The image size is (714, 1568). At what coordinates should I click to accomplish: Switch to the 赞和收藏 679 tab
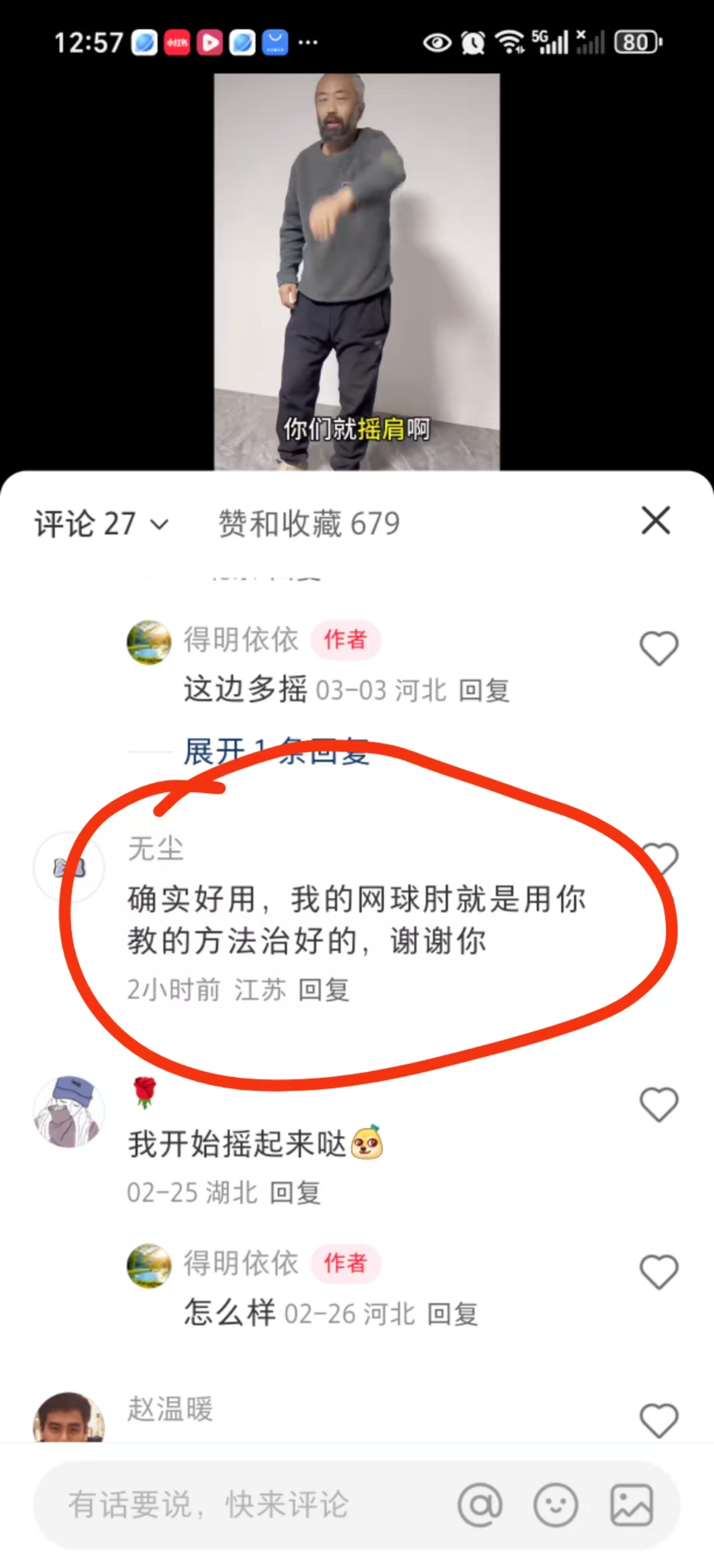tap(309, 524)
